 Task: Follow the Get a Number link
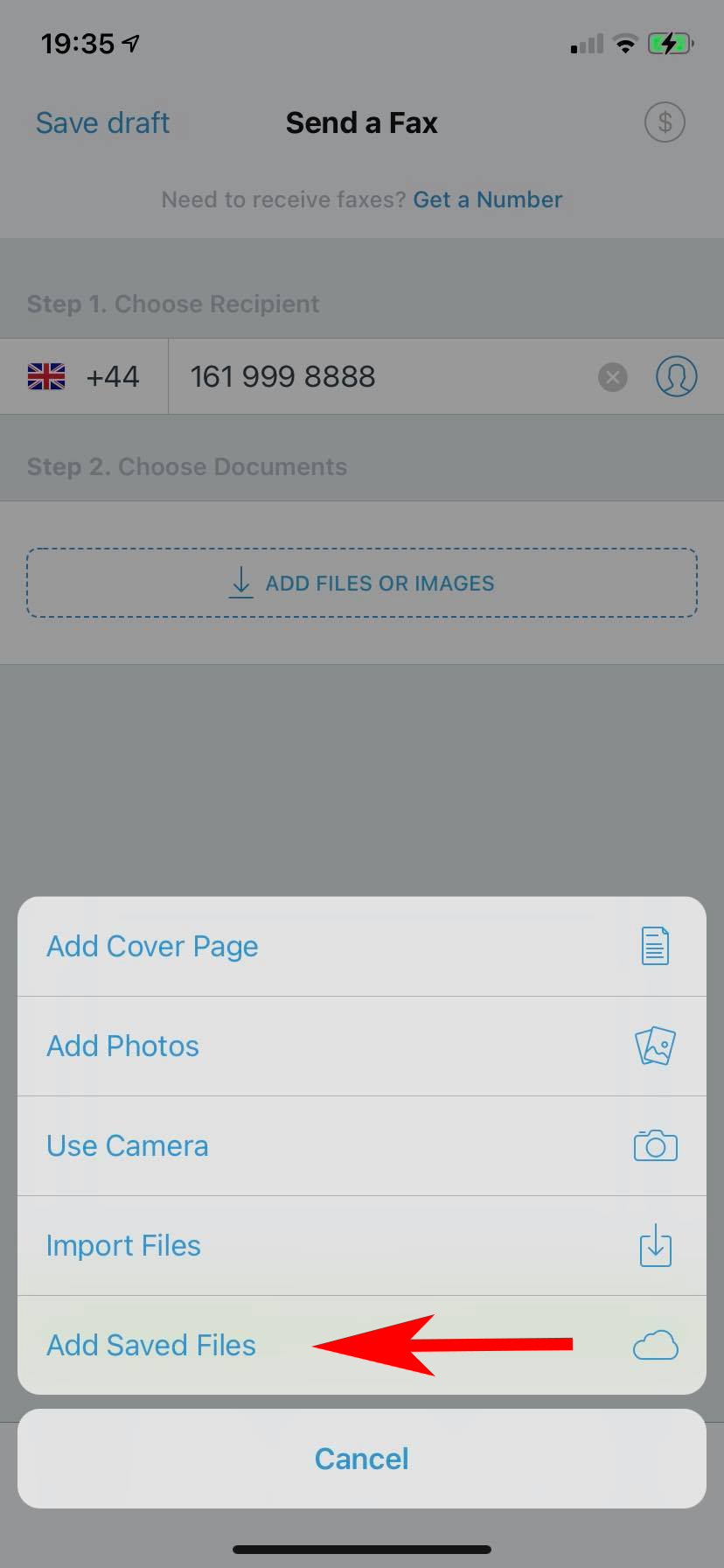coord(487,200)
